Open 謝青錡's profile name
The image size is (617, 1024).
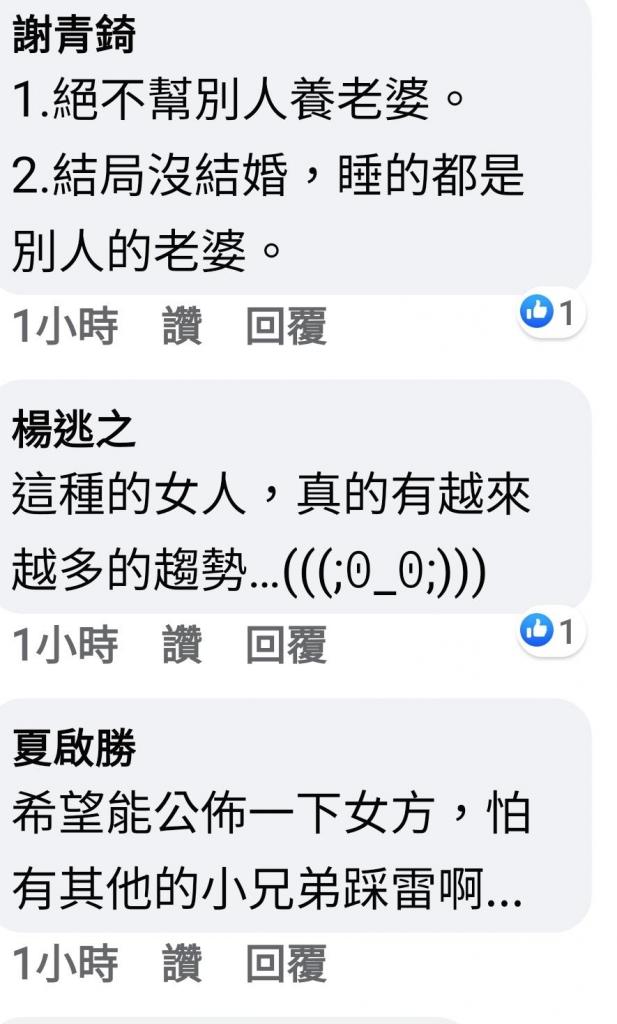click(x=74, y=36)
